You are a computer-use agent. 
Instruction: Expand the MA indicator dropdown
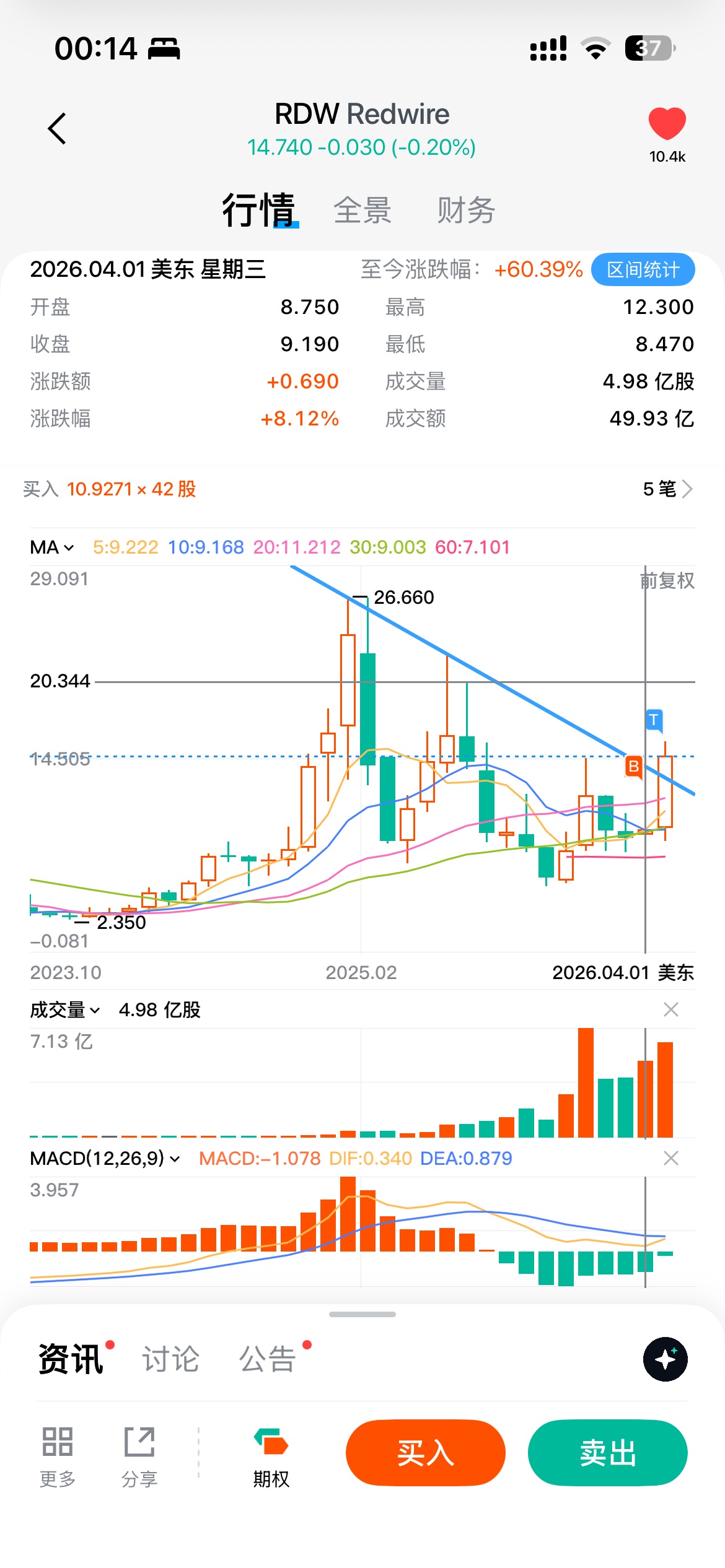click(x=52, y=547)
